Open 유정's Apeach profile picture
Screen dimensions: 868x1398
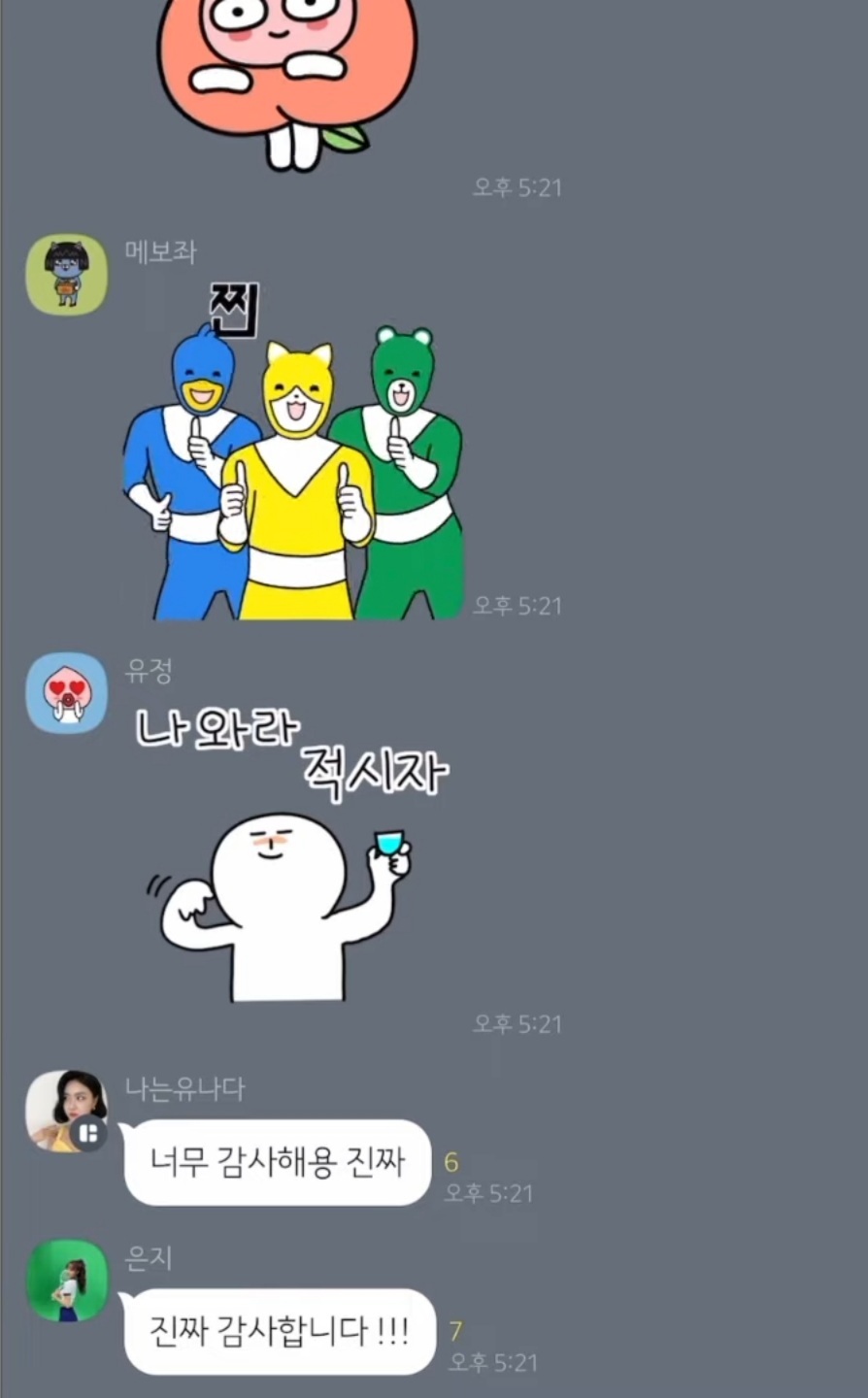click(65, 695)
